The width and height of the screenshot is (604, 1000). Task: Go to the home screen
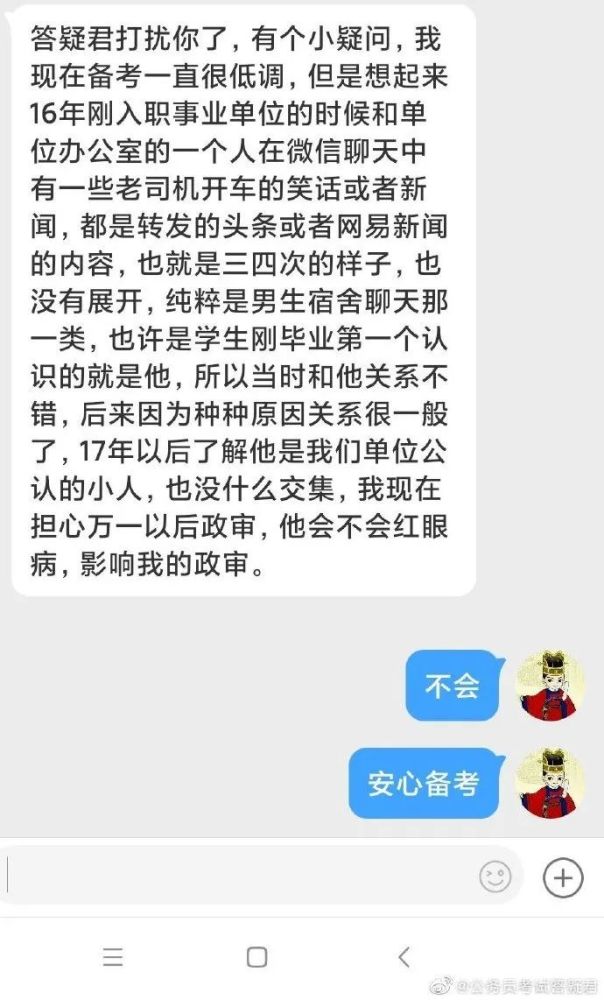257,957
